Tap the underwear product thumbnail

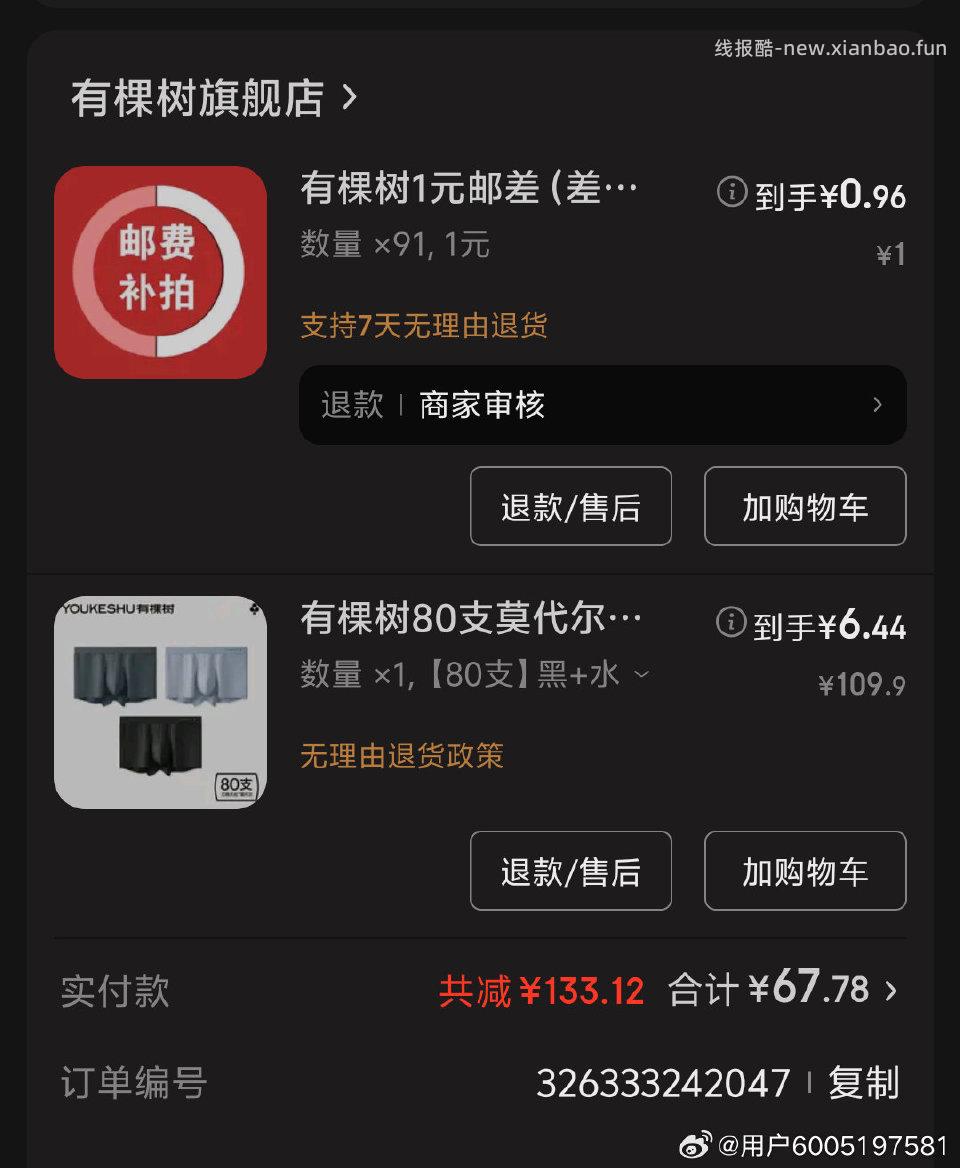pos(161,701)
